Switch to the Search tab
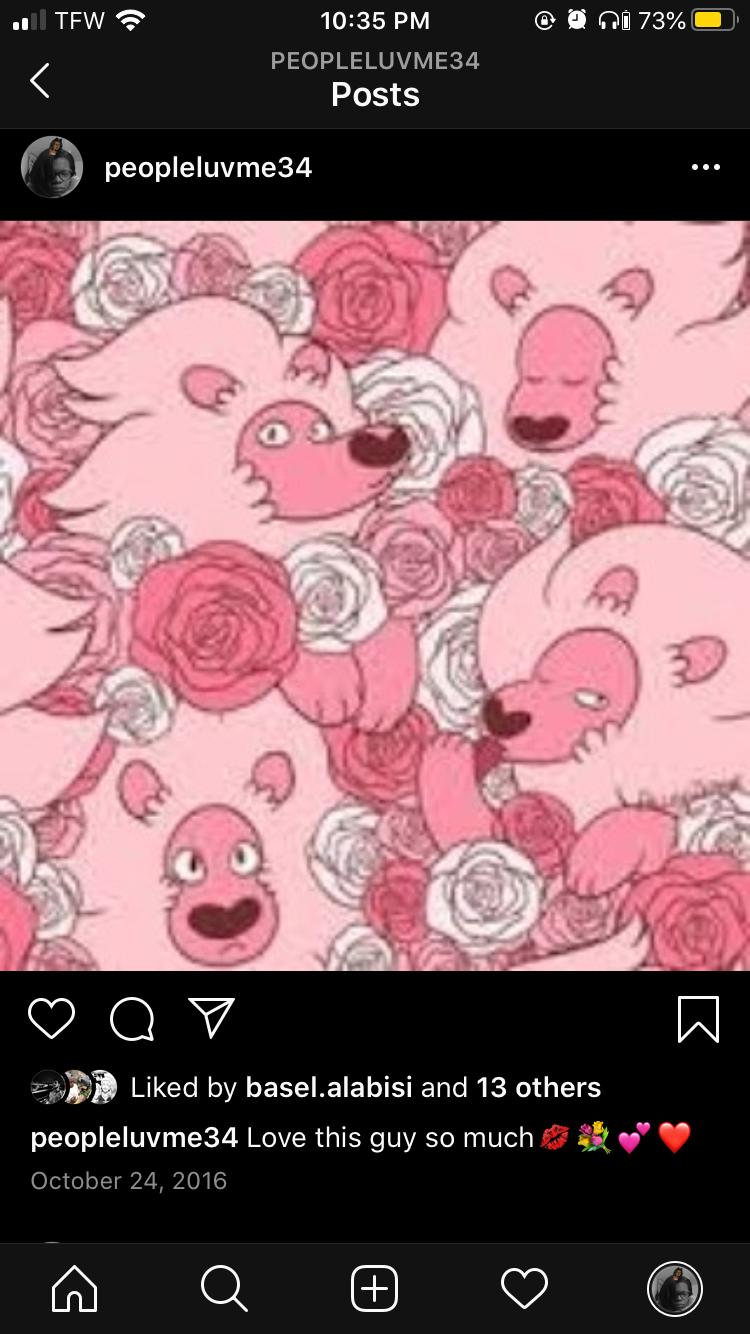 pyautogui.click(x=224, y=1288)
